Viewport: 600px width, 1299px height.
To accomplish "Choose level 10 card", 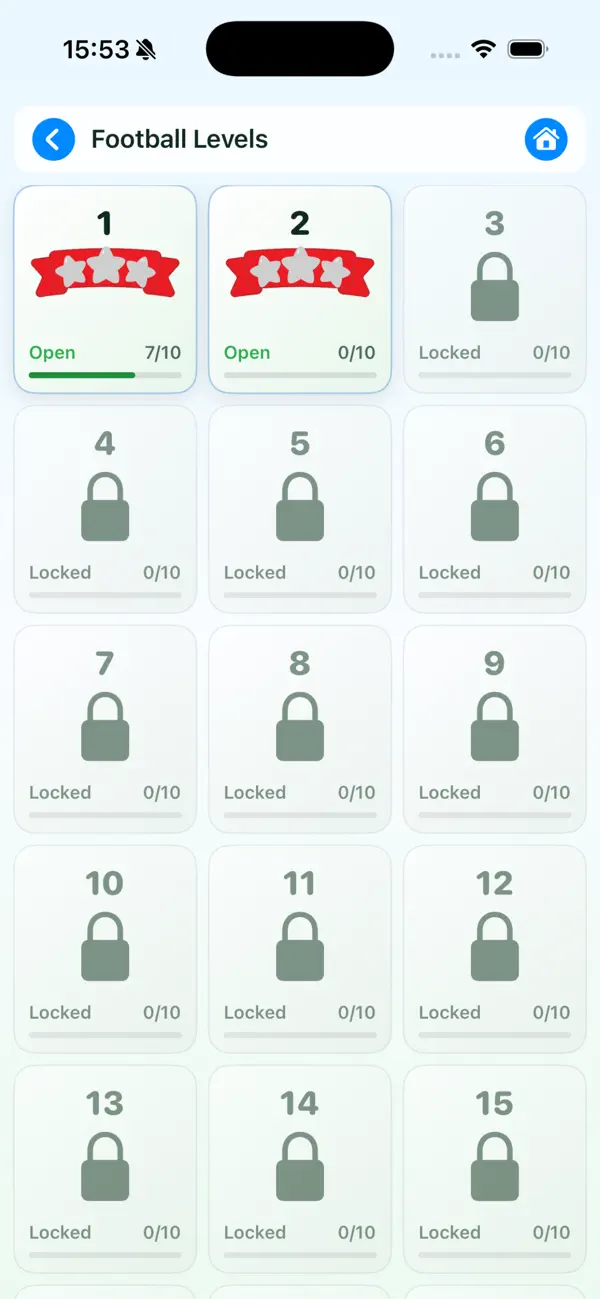I will pos(105,949).
